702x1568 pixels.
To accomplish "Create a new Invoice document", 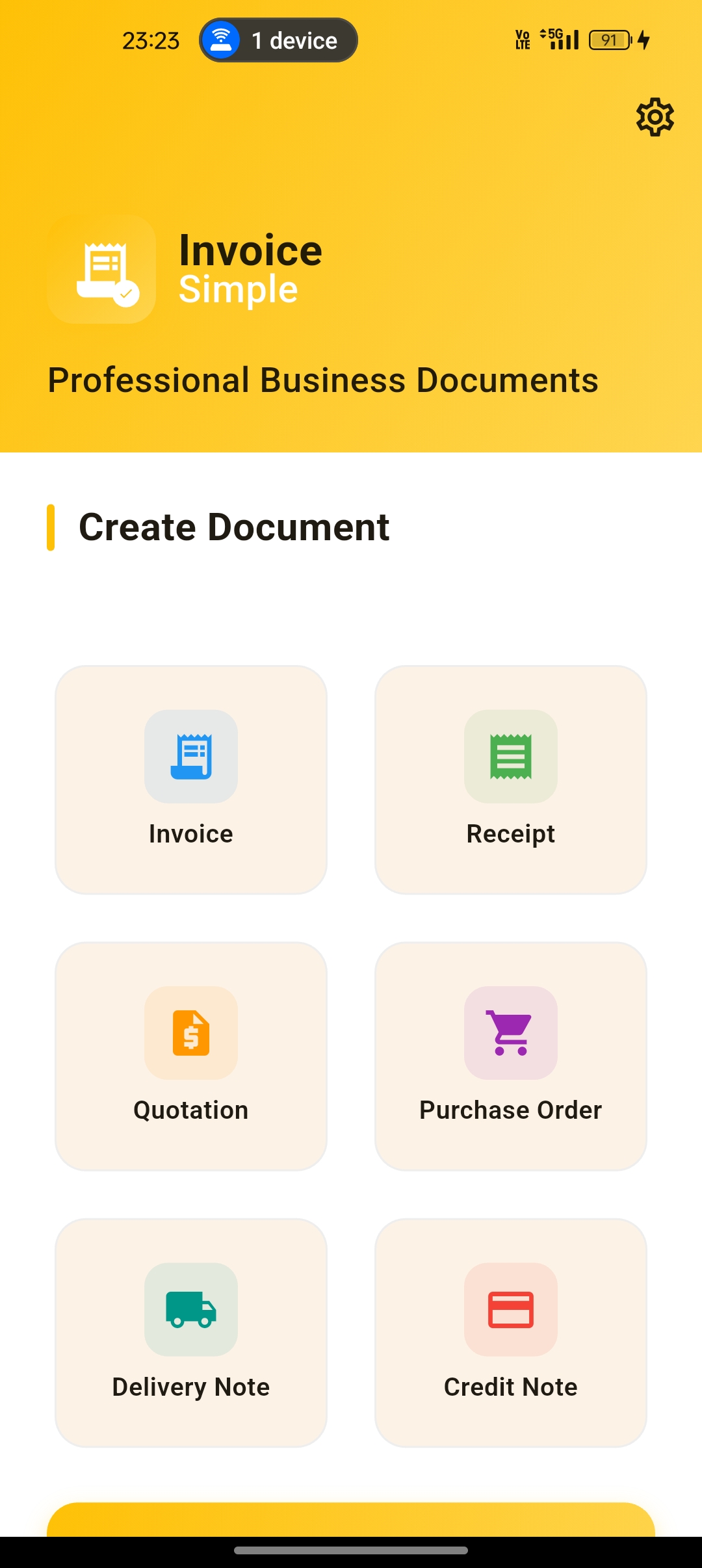I will click(191, 781).
